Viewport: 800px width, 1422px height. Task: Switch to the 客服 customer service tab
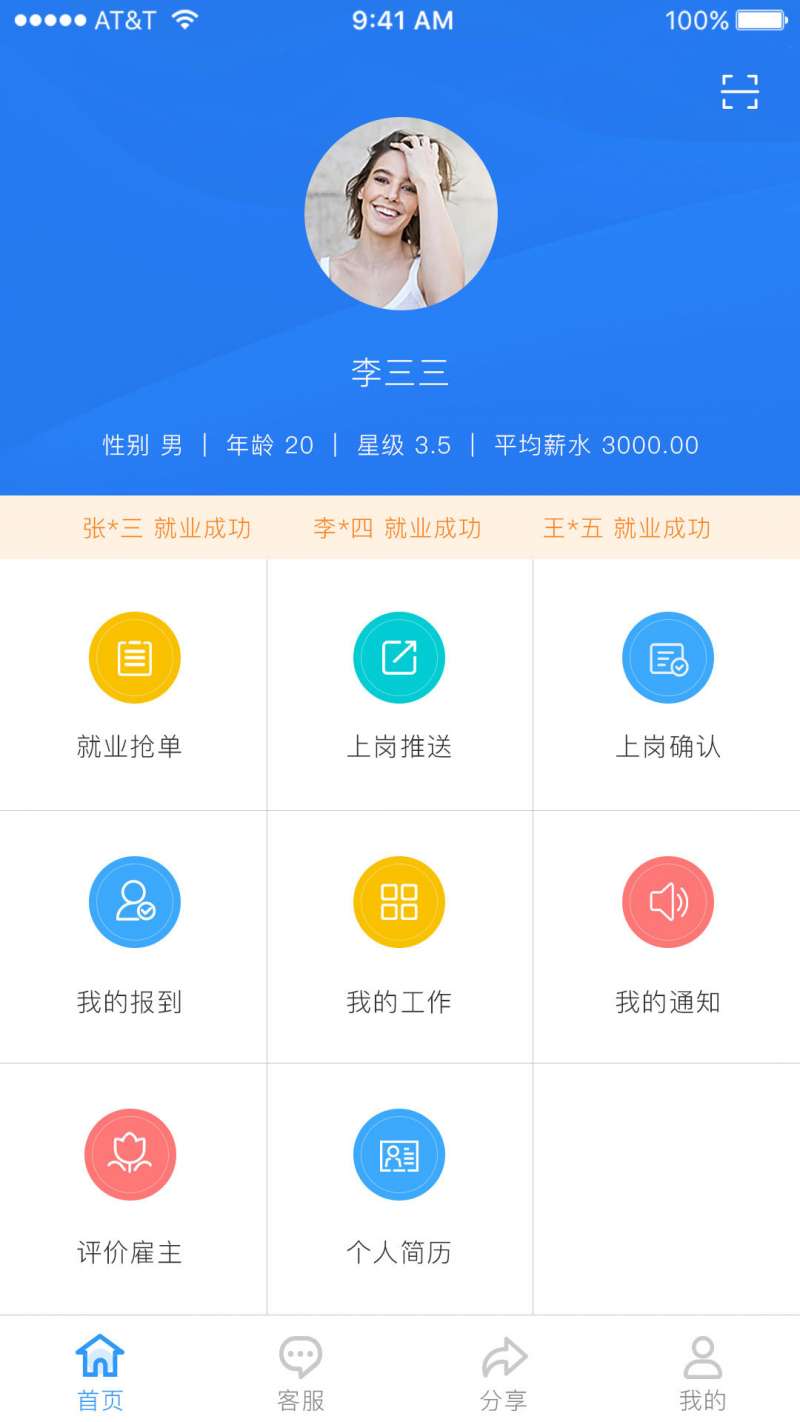[300, 1372]
